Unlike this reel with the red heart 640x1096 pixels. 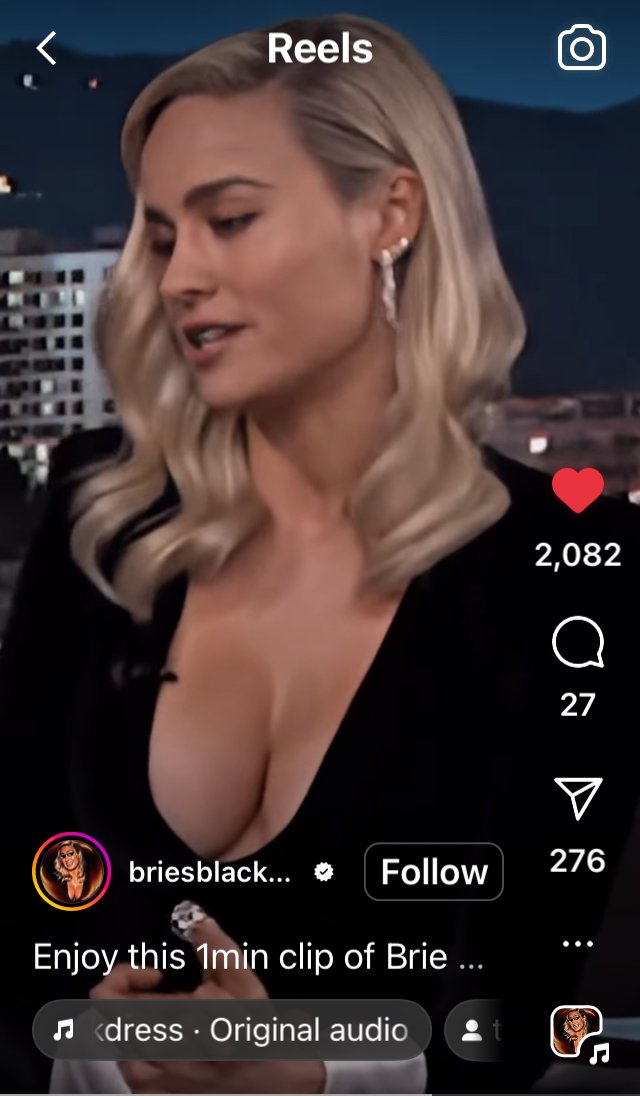point(578,491)
